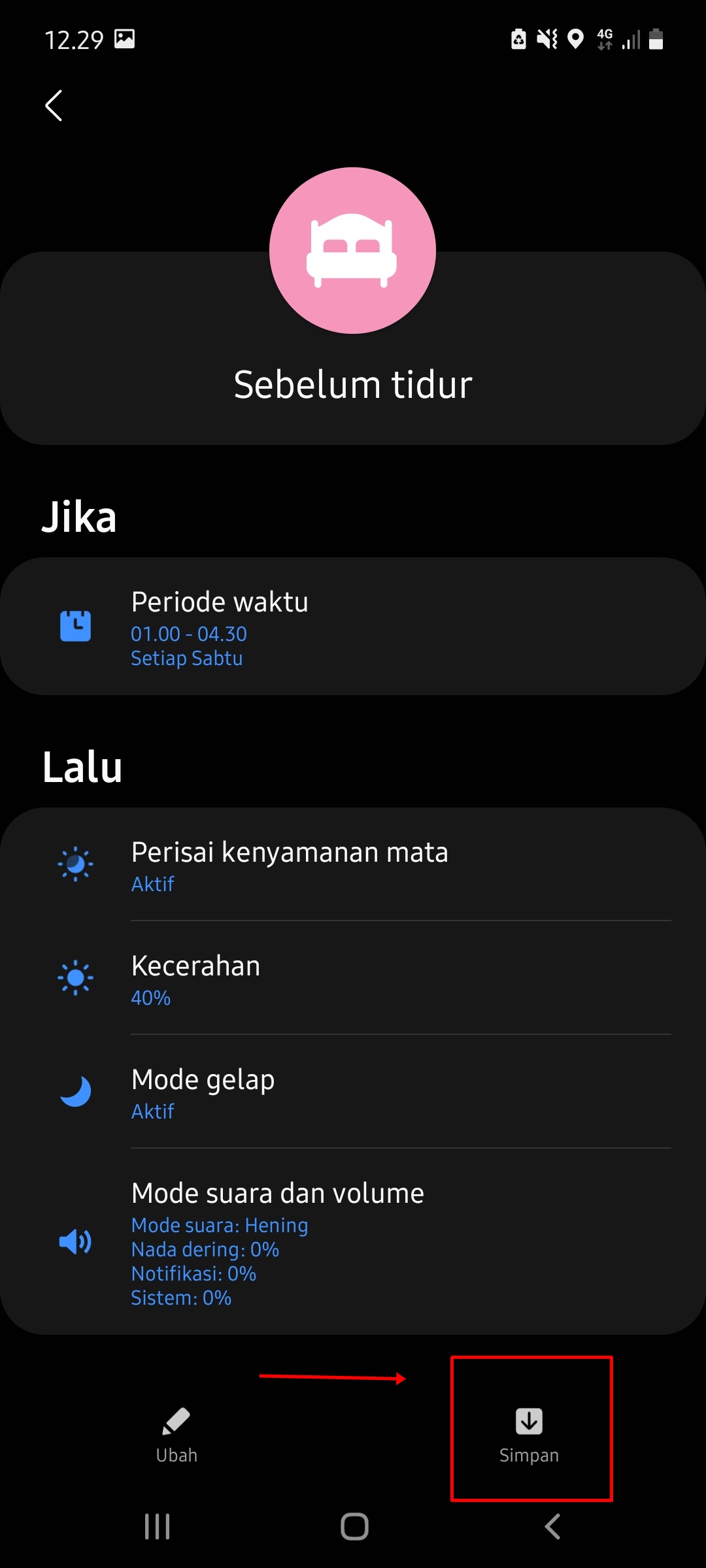
Task: Go back using the top-left arrow
Action: click(54, 106)
